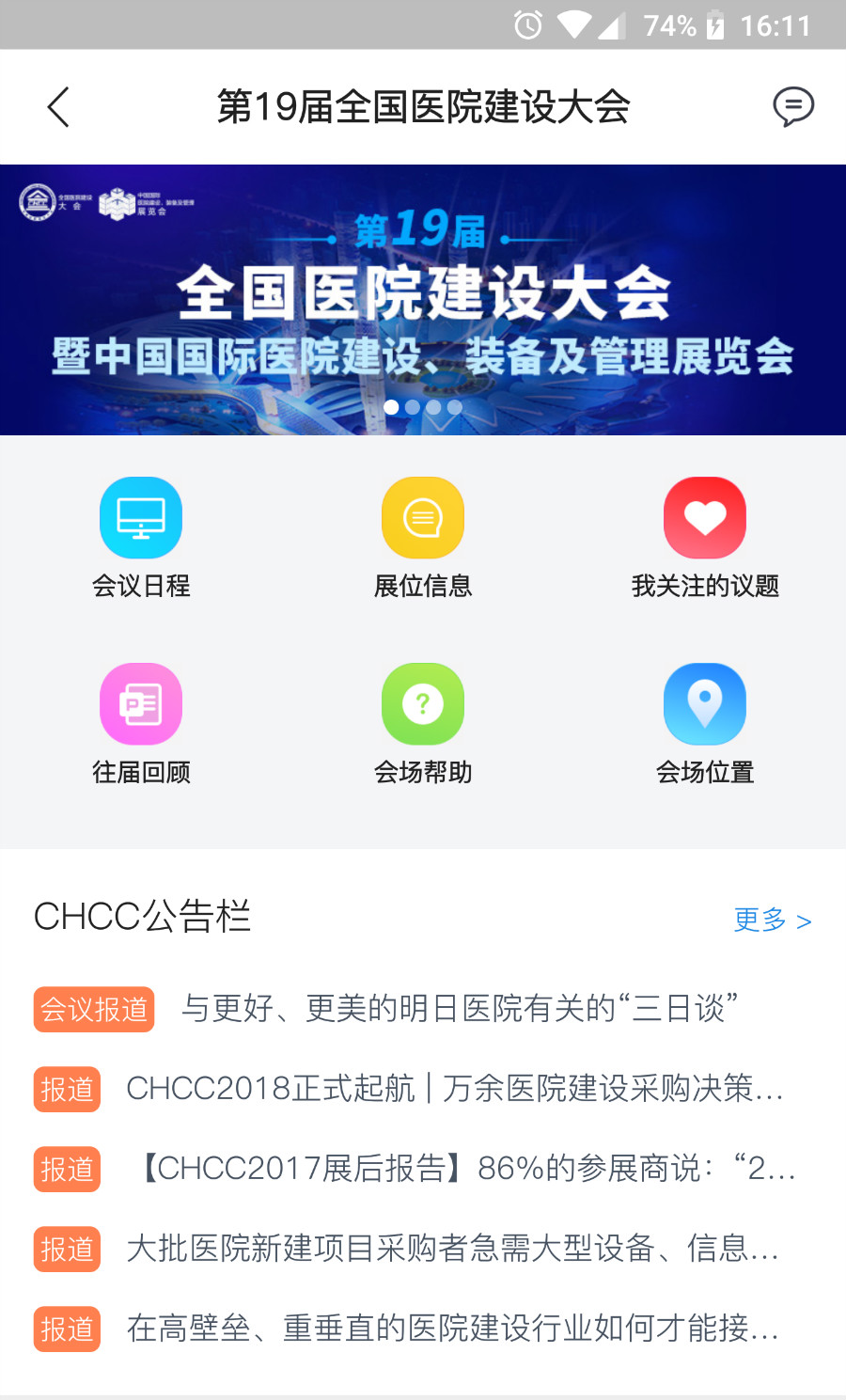This screenshot has width=846, height=1400.
Task: Select the fourth carousel indicator dot
Action: point(454,407)
